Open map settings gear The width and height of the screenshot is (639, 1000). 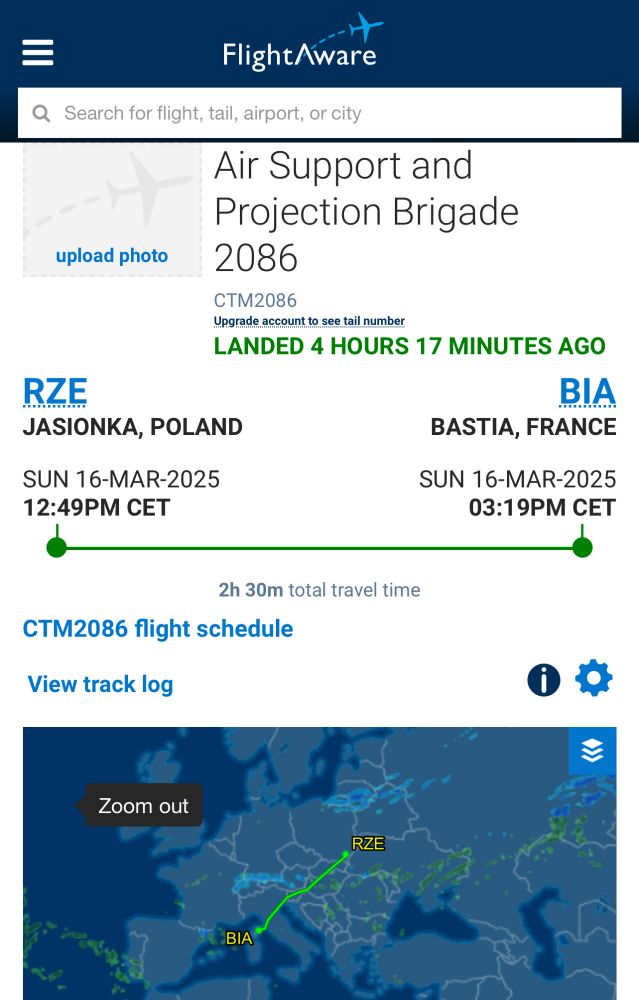pyautogui.click(x=593, y=679)
